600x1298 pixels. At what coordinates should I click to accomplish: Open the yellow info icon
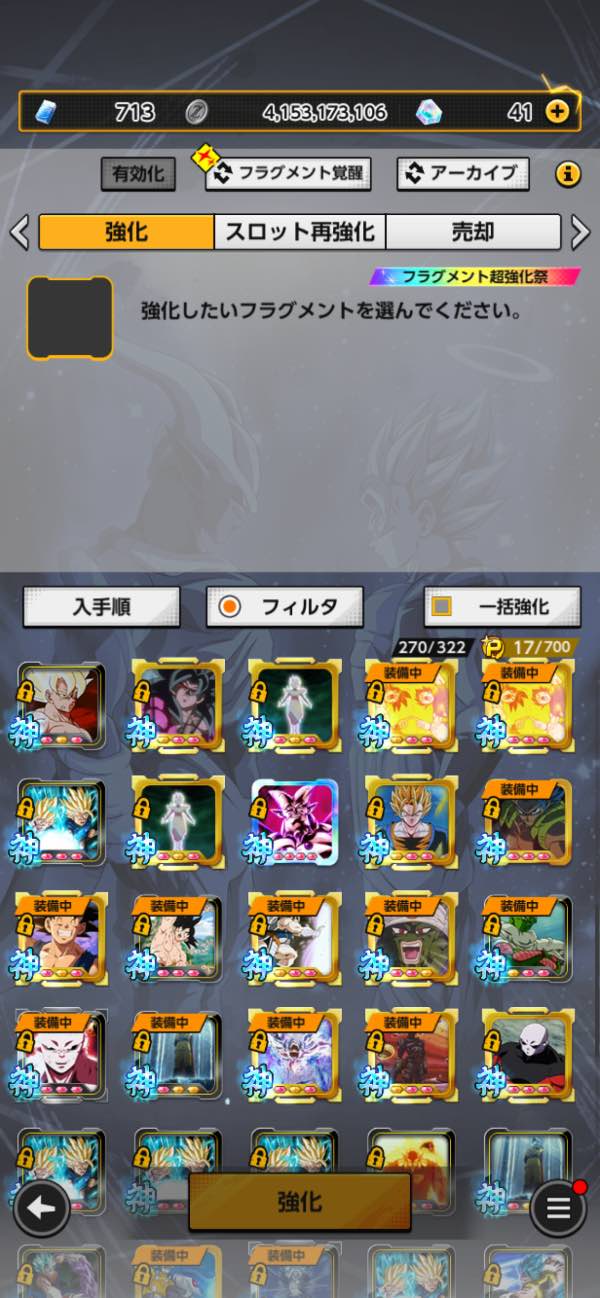tap(567, 175)
